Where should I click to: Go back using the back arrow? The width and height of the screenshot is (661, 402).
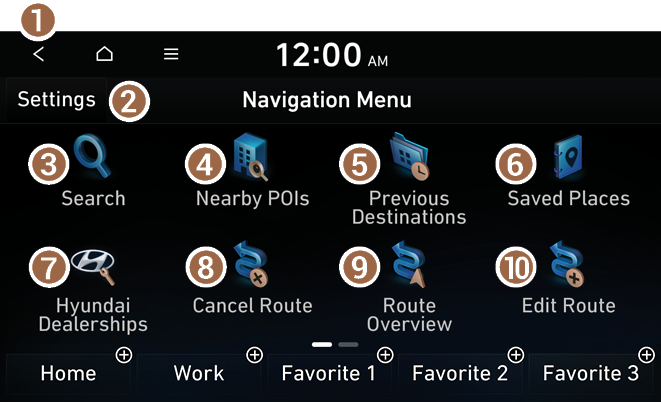pyautogui.click(x=39, y=54)
